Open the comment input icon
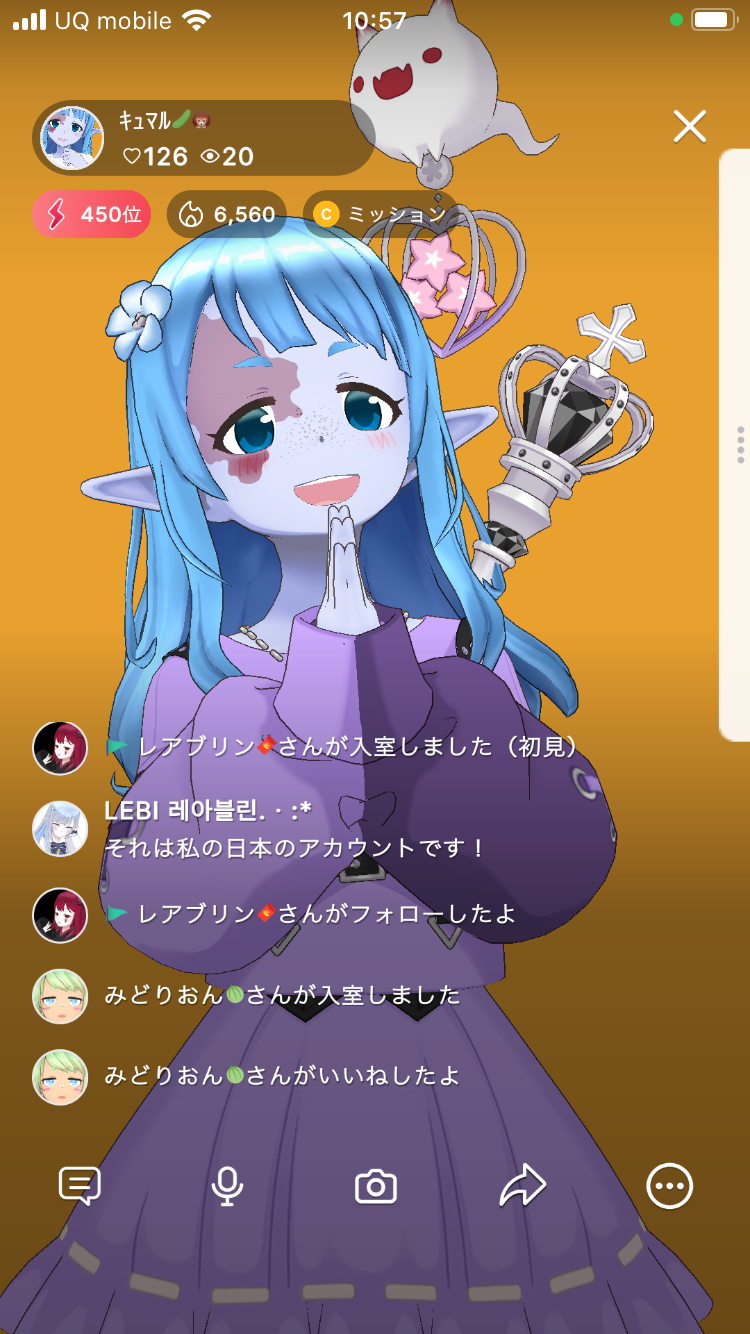750x1334 pixels. point(80,1186)
